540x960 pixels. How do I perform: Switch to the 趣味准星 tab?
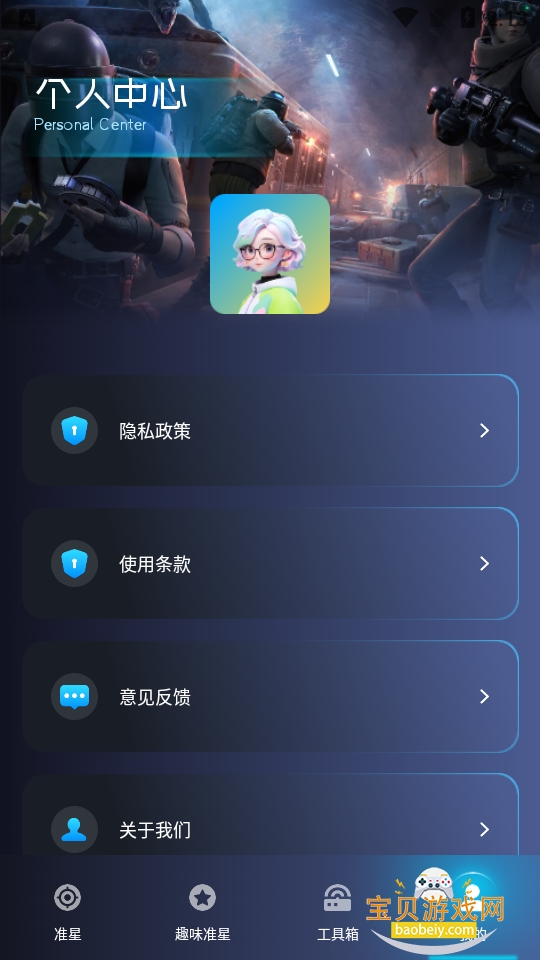[203, 912]
